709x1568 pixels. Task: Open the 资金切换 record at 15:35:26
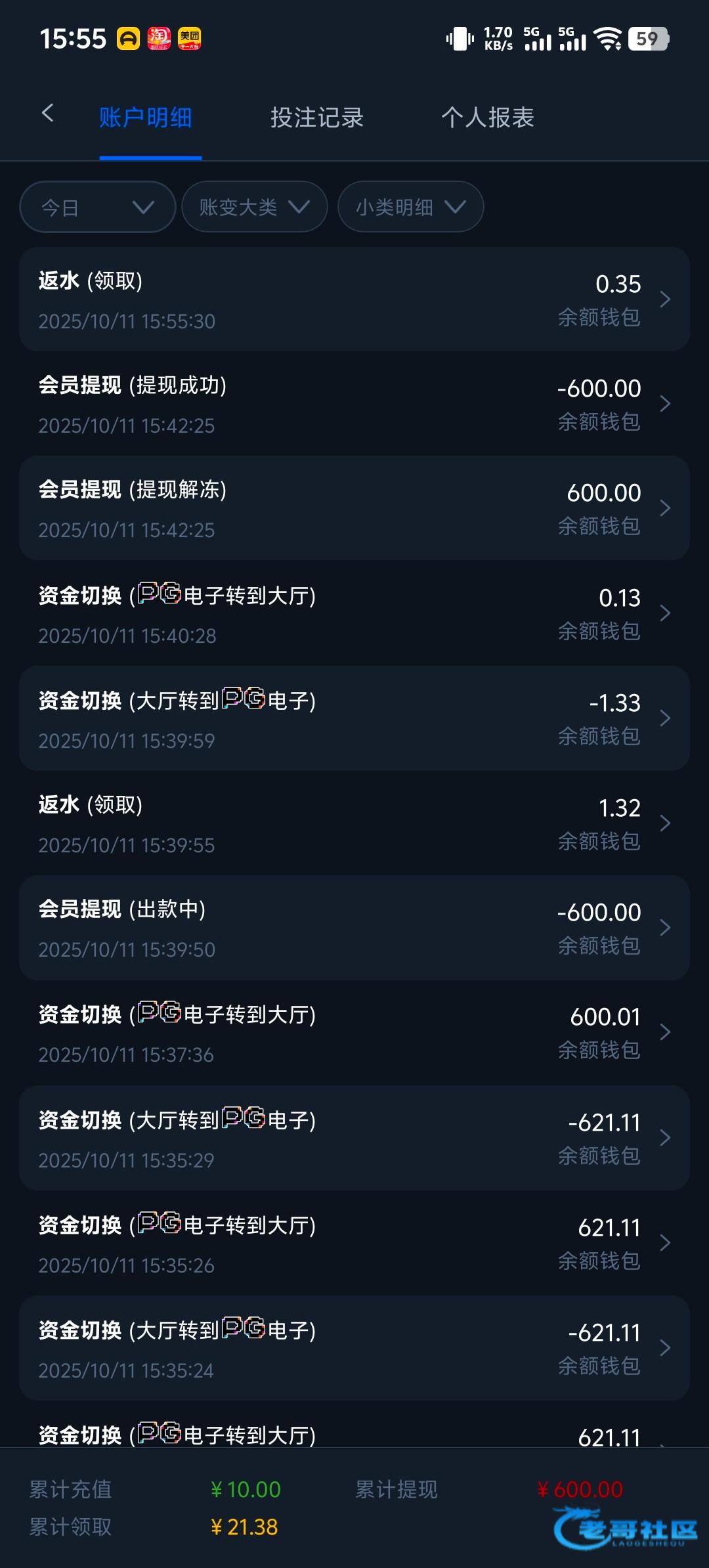[354, 1243]
